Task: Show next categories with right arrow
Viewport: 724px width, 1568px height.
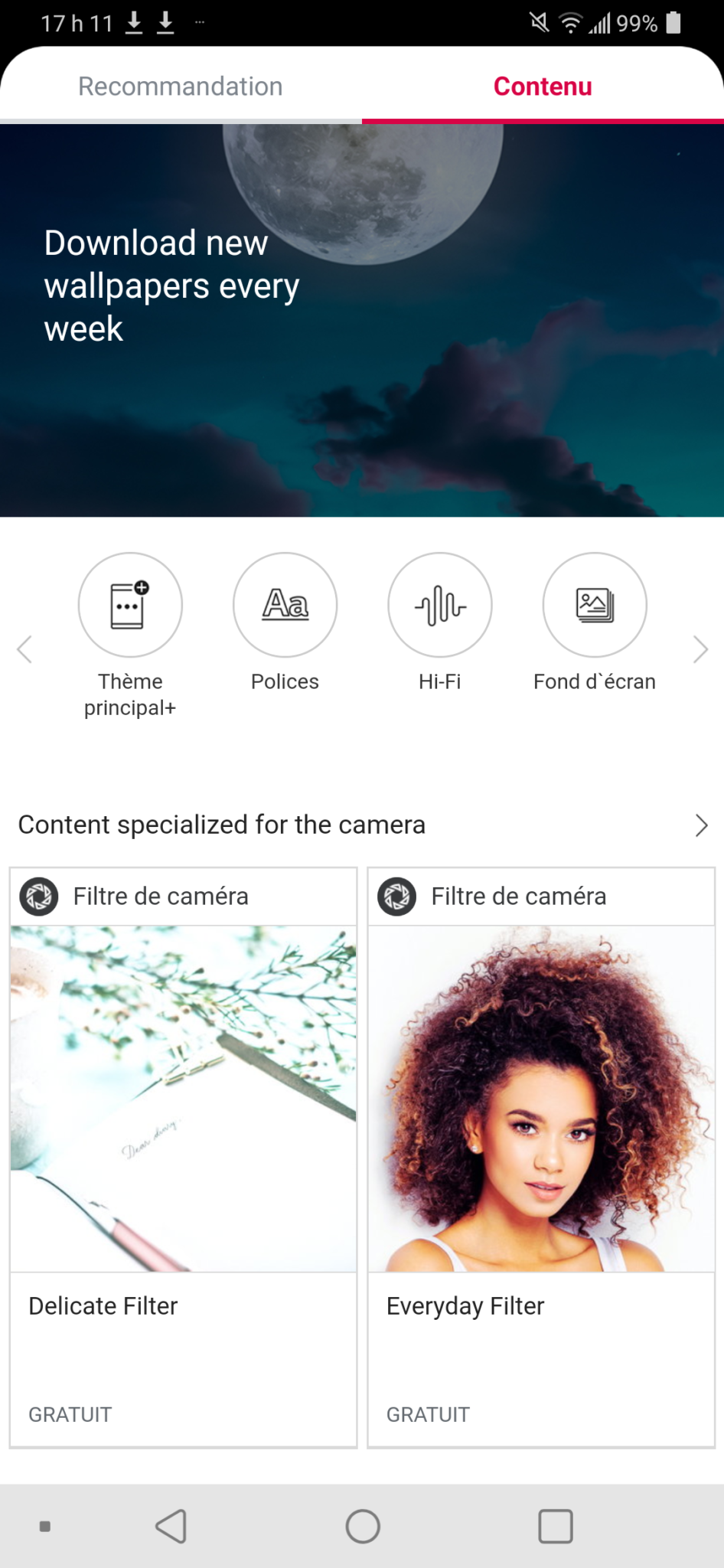Action: [700, 649]
